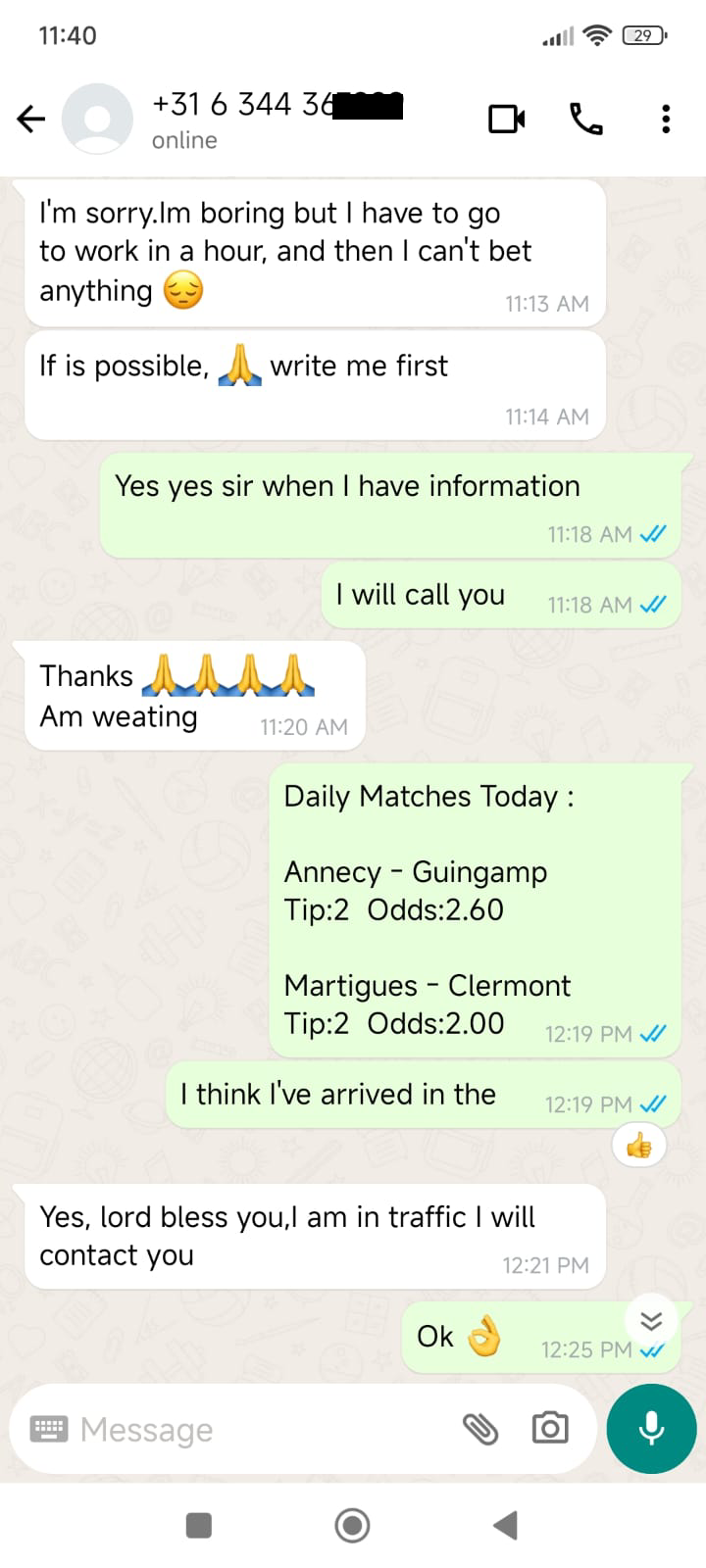Screen dimensions: 706x1568
Task: Attach a file with the paperclip
Action: 480,1429
